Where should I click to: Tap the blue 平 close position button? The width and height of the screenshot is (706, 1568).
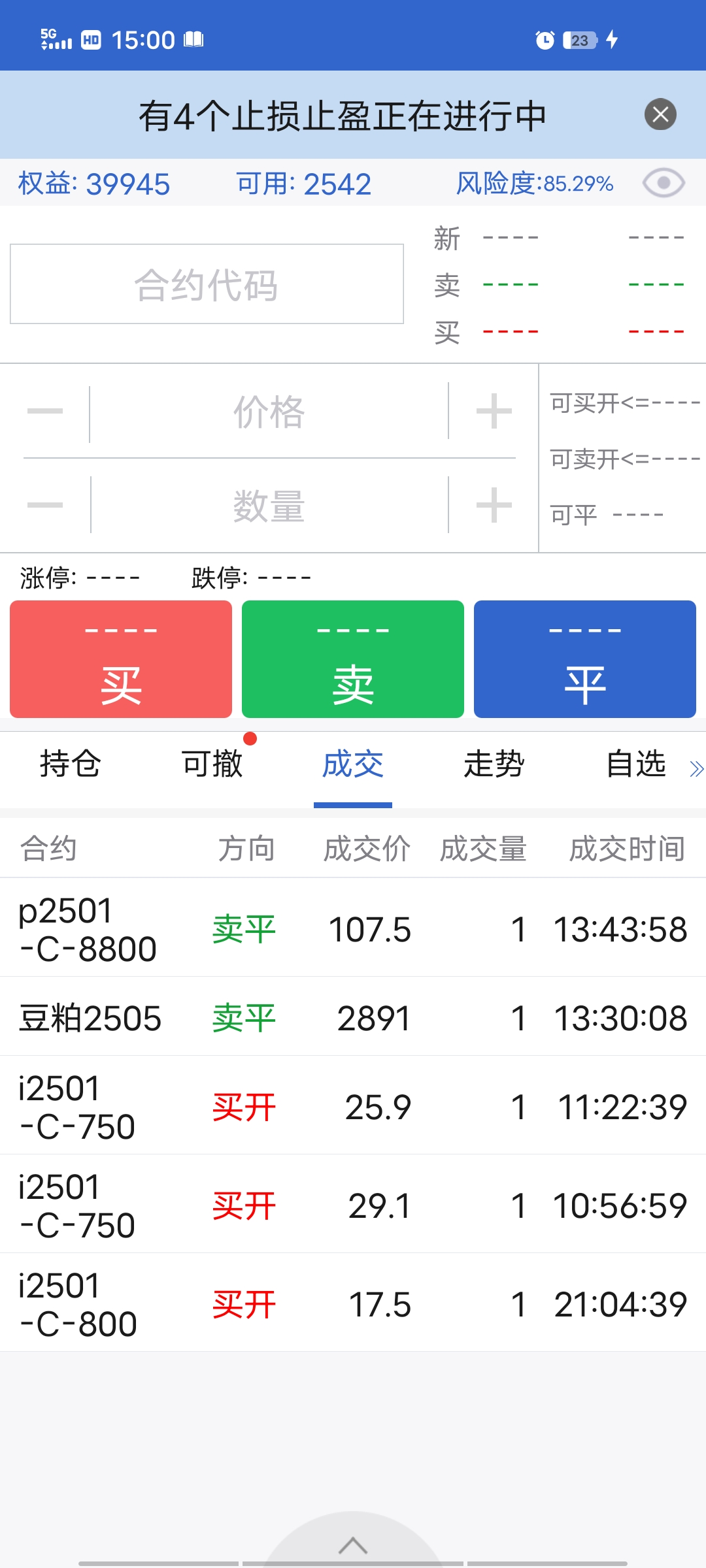(x=584, y=659)
